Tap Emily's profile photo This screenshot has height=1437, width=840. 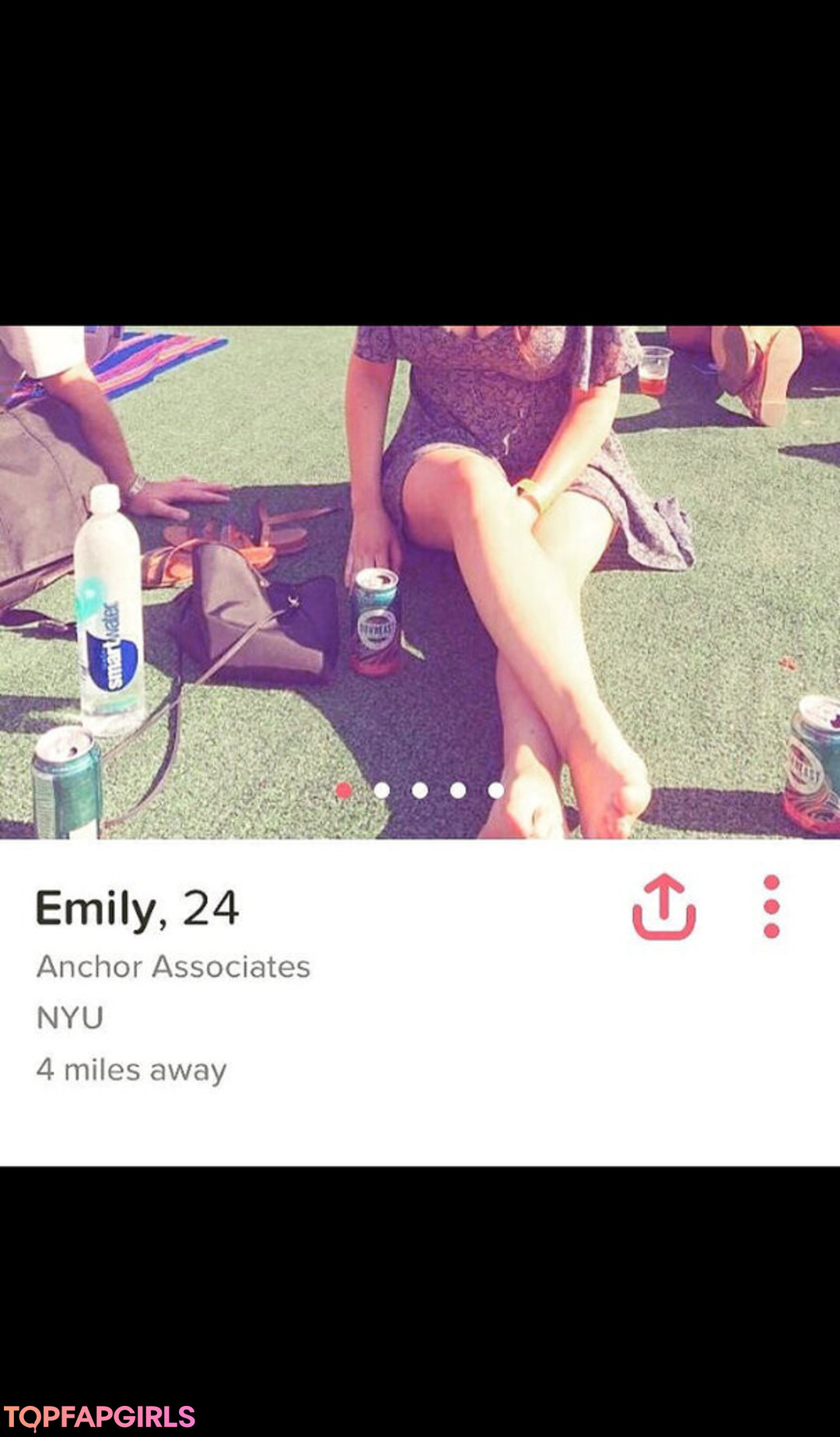(x=420, y=581)
